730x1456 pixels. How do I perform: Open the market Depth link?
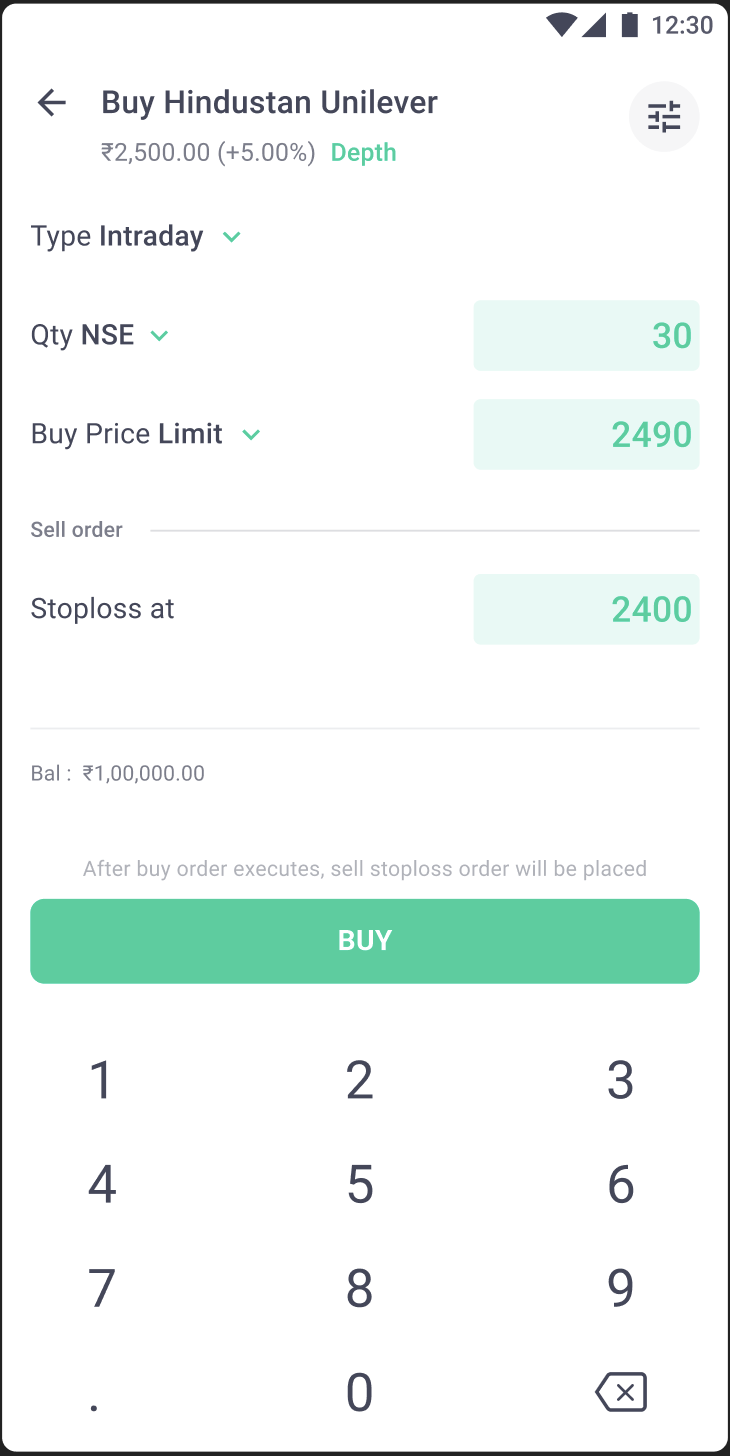click(364, 153)
